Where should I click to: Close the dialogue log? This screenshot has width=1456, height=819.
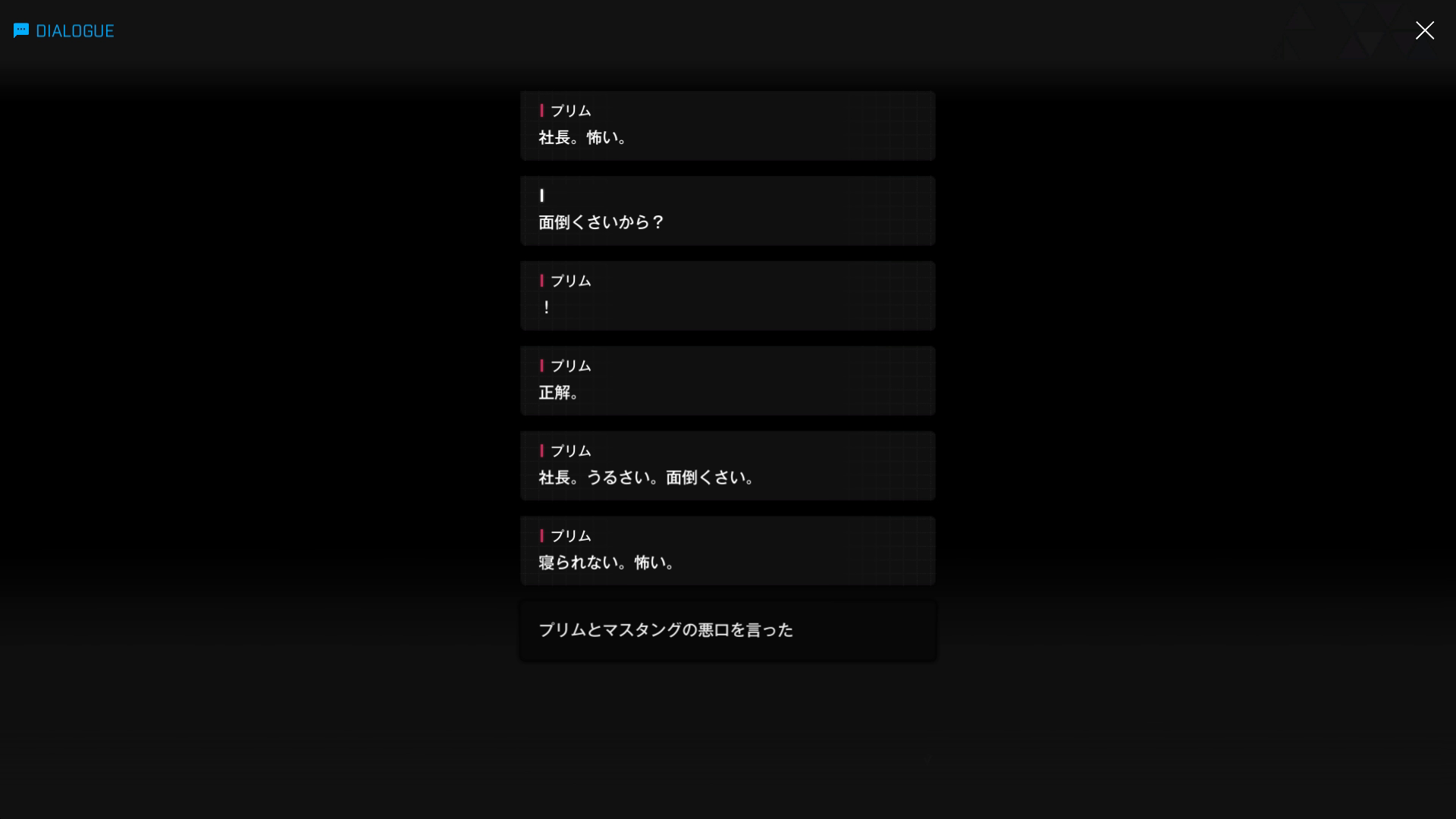[x=1424, y=30]
